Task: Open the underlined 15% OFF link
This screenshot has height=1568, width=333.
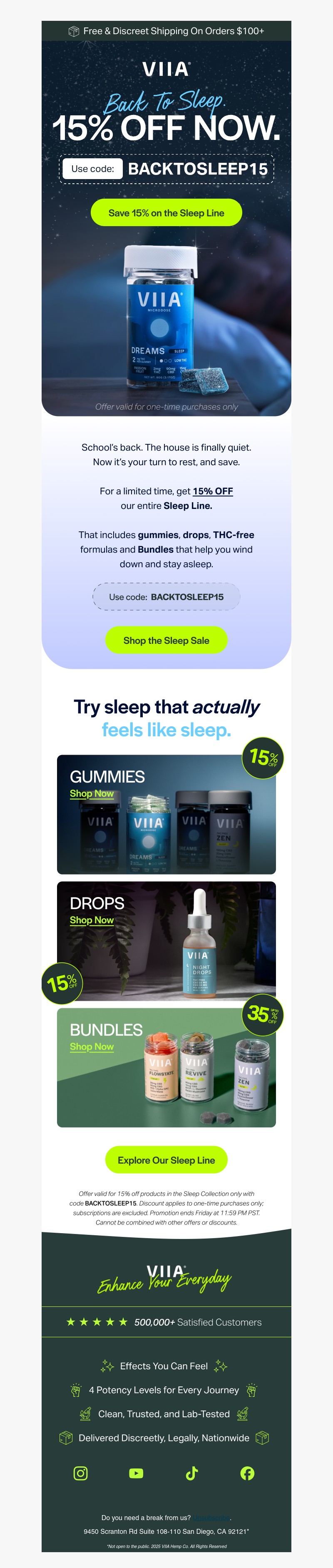Action: pos(212,491)
